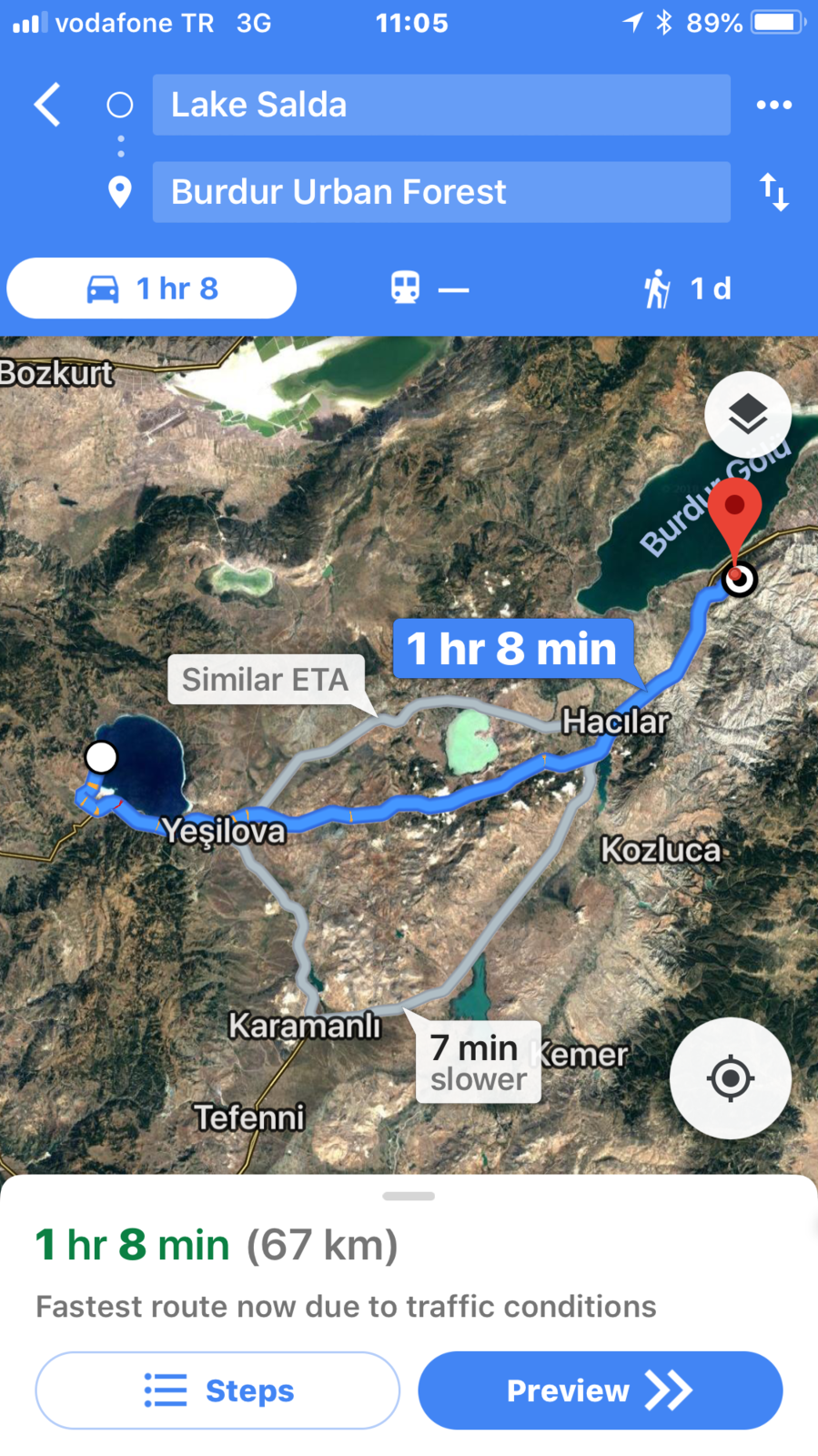This screenshot has width=818, height=1456.
Task: Choose the 7 min slower route
Action: pos(478,1062)
